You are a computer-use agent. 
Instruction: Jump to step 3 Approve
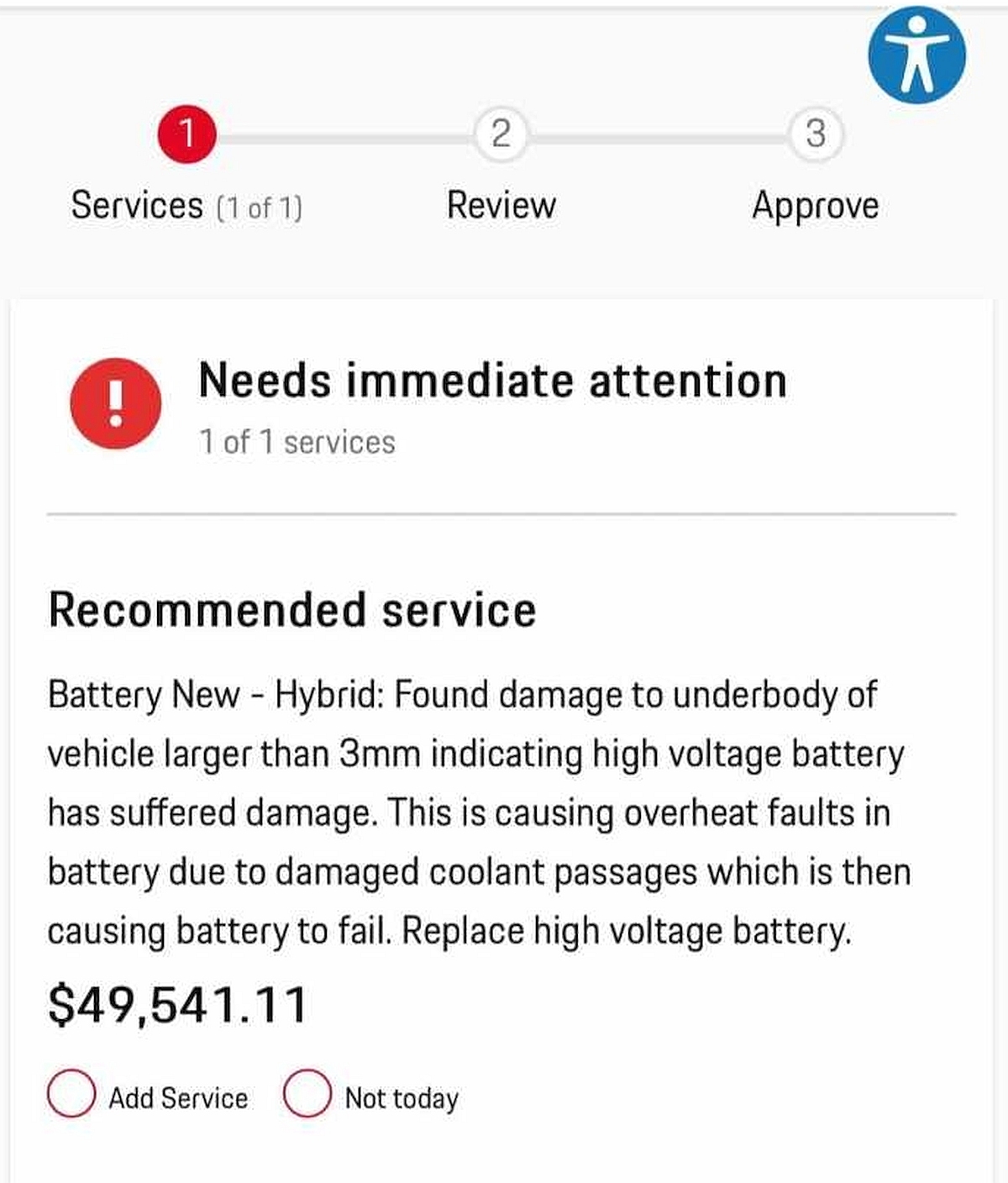(x=815, y=134)
